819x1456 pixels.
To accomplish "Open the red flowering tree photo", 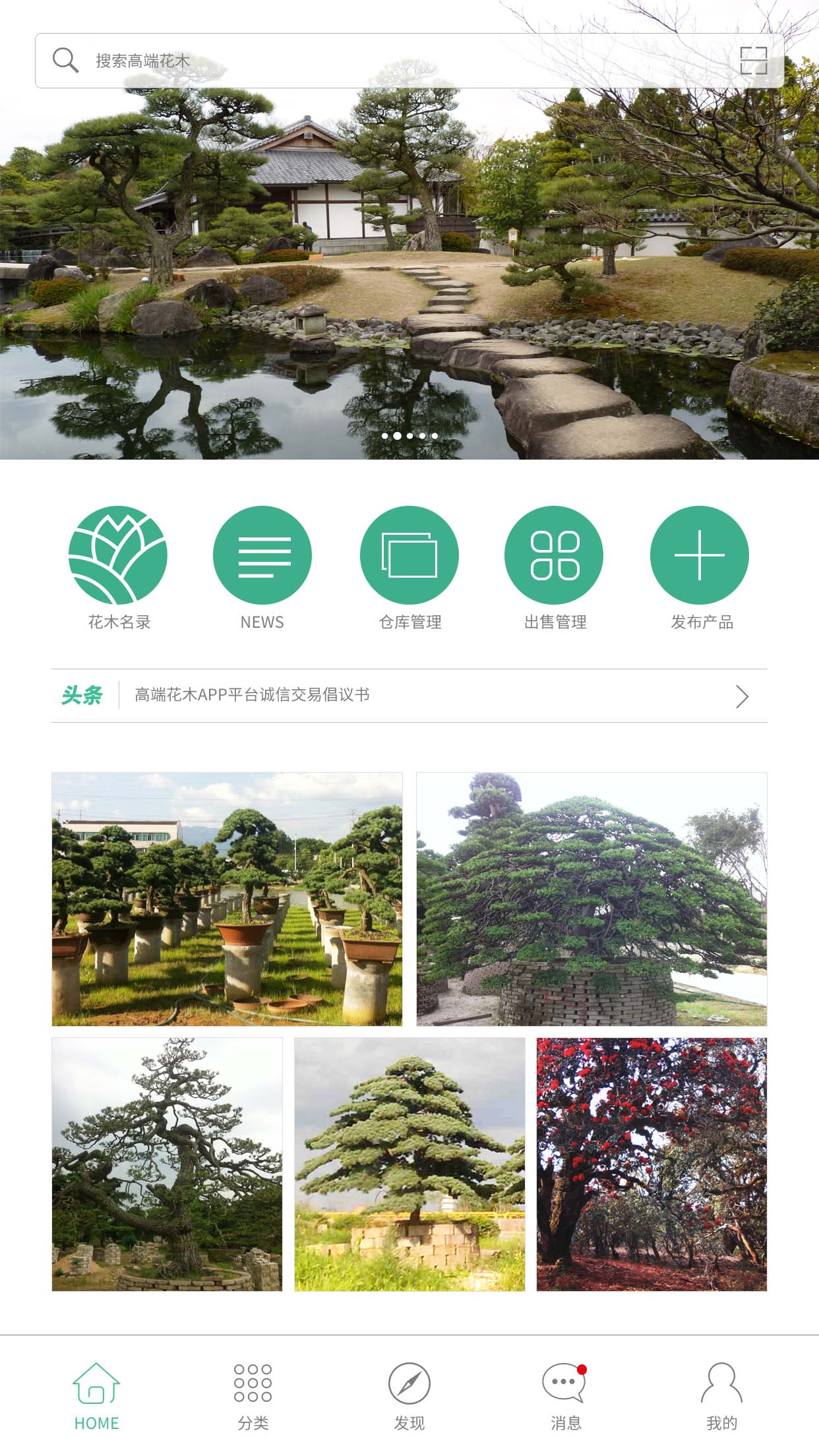I will [x=652, y=1164].
